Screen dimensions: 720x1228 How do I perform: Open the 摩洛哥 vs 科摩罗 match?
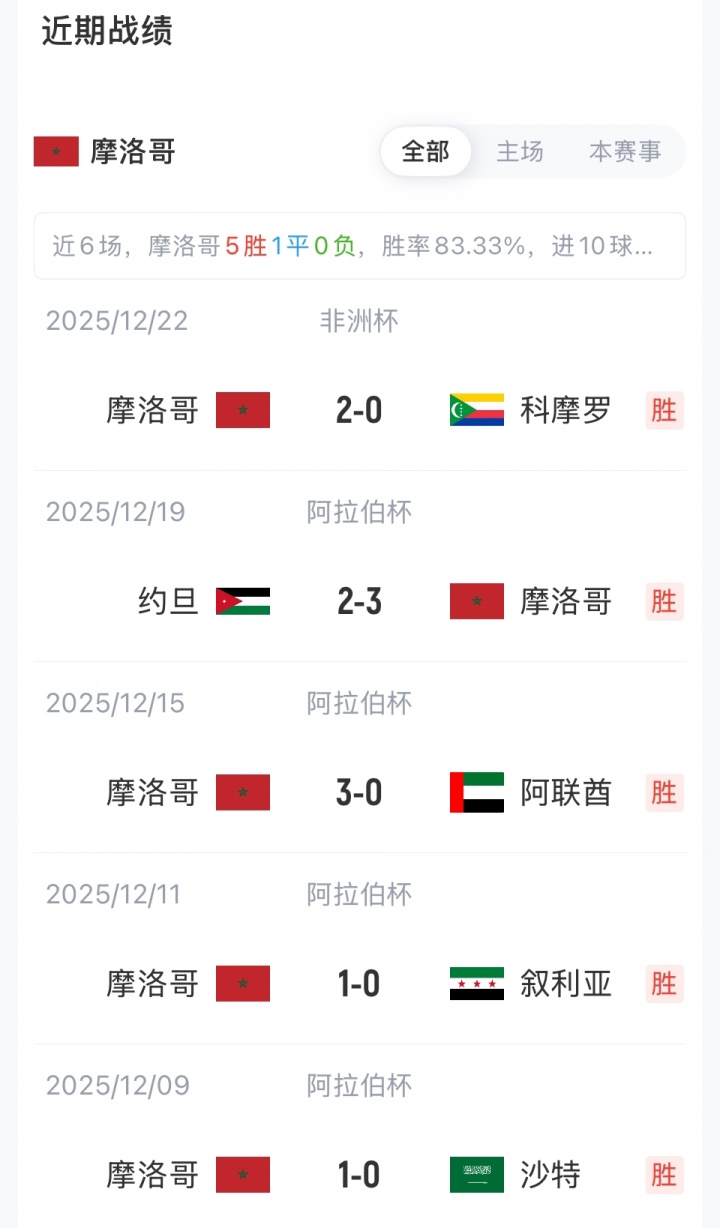(x=359, y=410)
